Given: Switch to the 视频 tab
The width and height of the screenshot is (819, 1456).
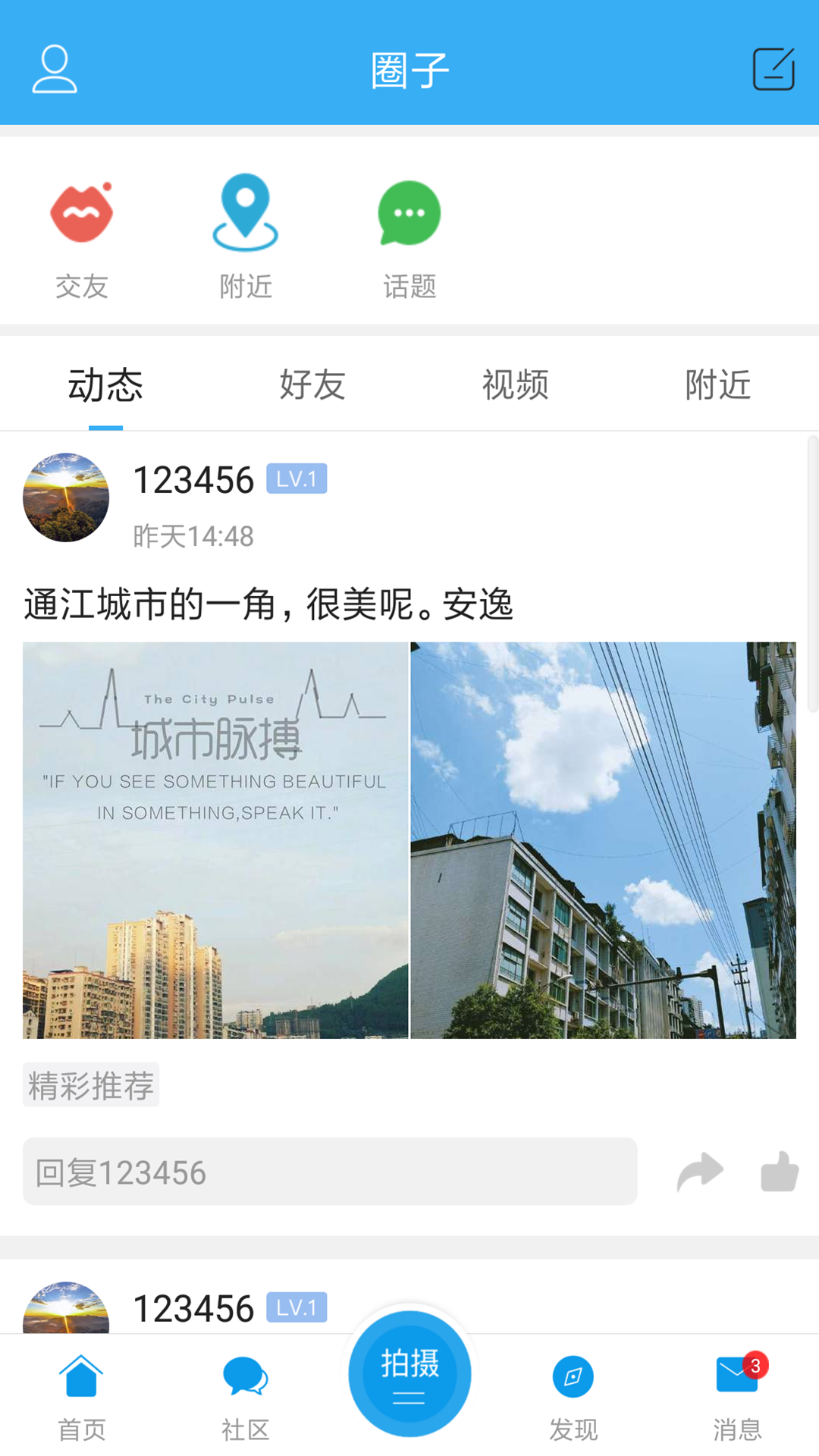Looking at the screenshot, I should [516, 385].
